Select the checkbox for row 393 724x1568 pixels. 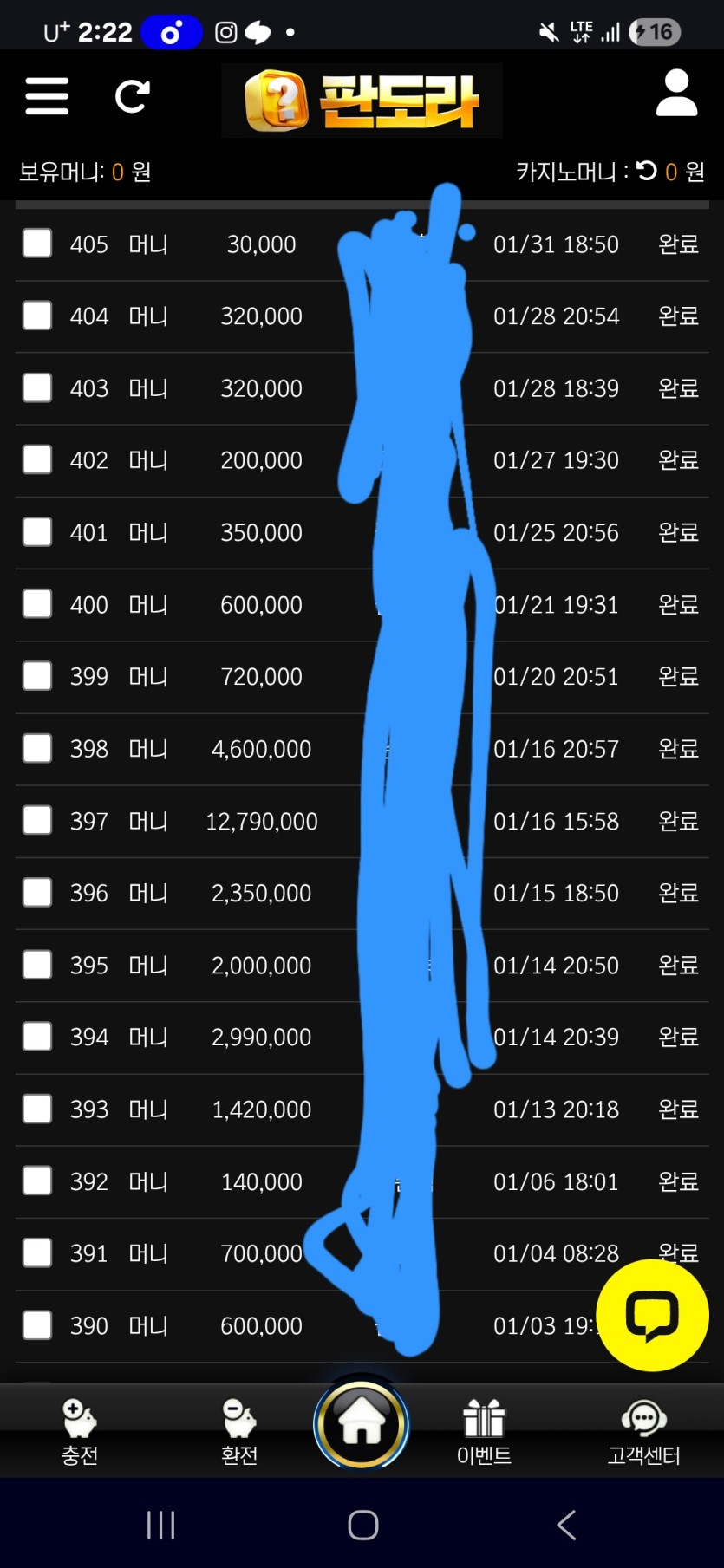pyautogui.click(x=37, y=1109)
